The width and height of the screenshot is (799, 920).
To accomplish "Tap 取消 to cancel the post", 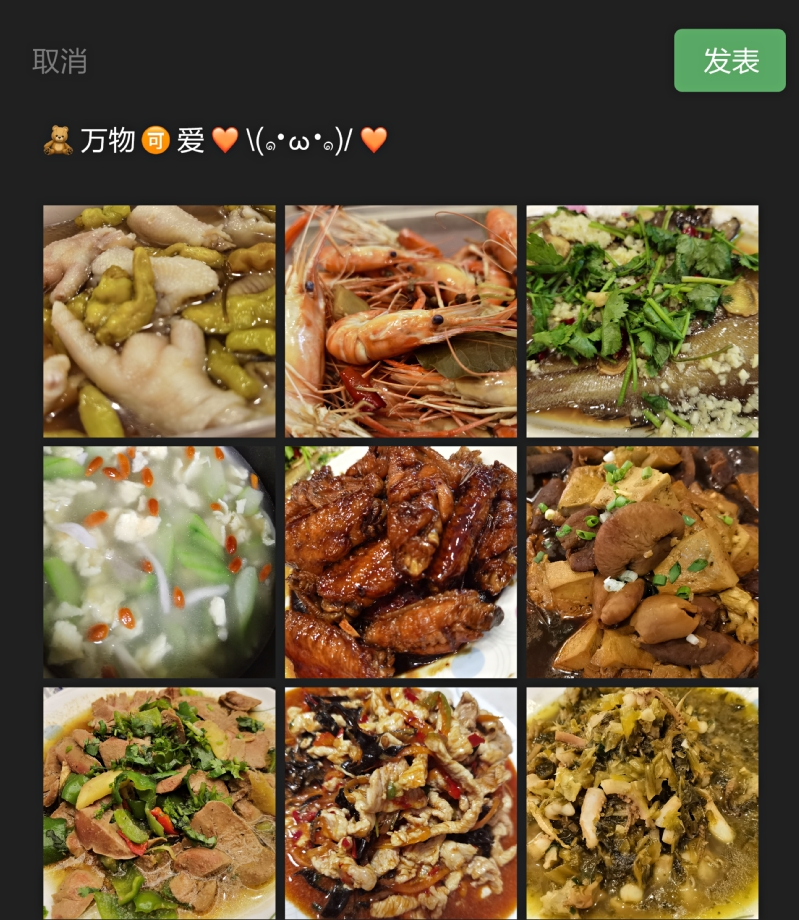I will pyautogui.click(x=60, y=61).
